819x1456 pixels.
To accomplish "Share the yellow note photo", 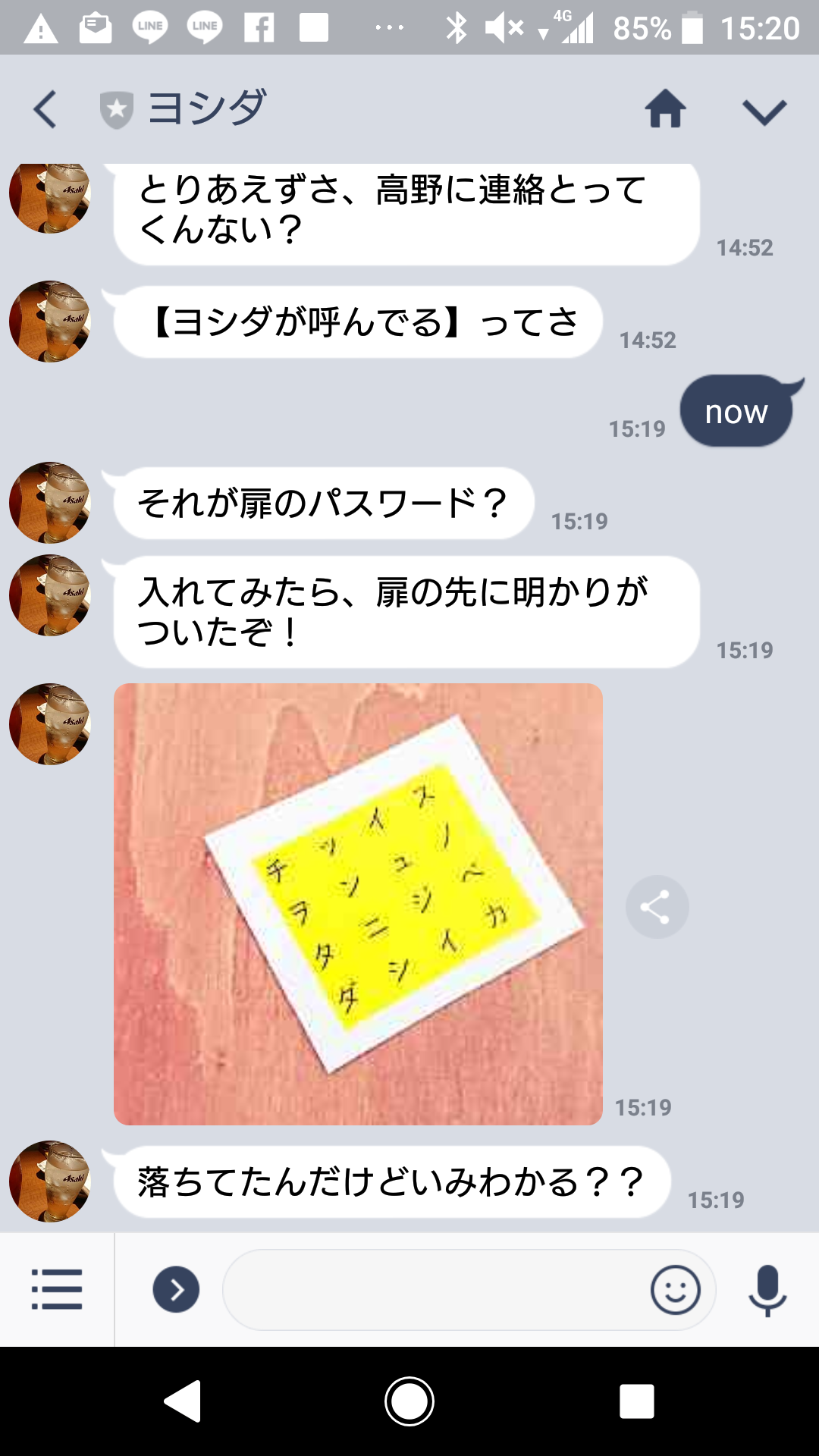I will [657, 907].
